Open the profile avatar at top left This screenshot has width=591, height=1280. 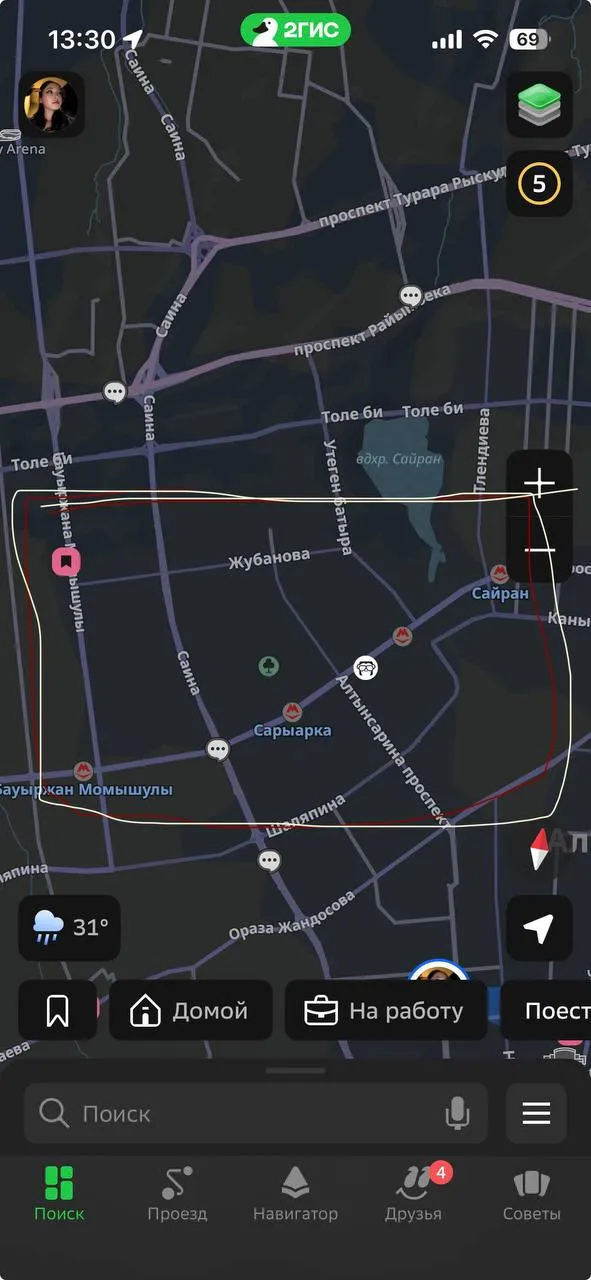tap(52, 105)
